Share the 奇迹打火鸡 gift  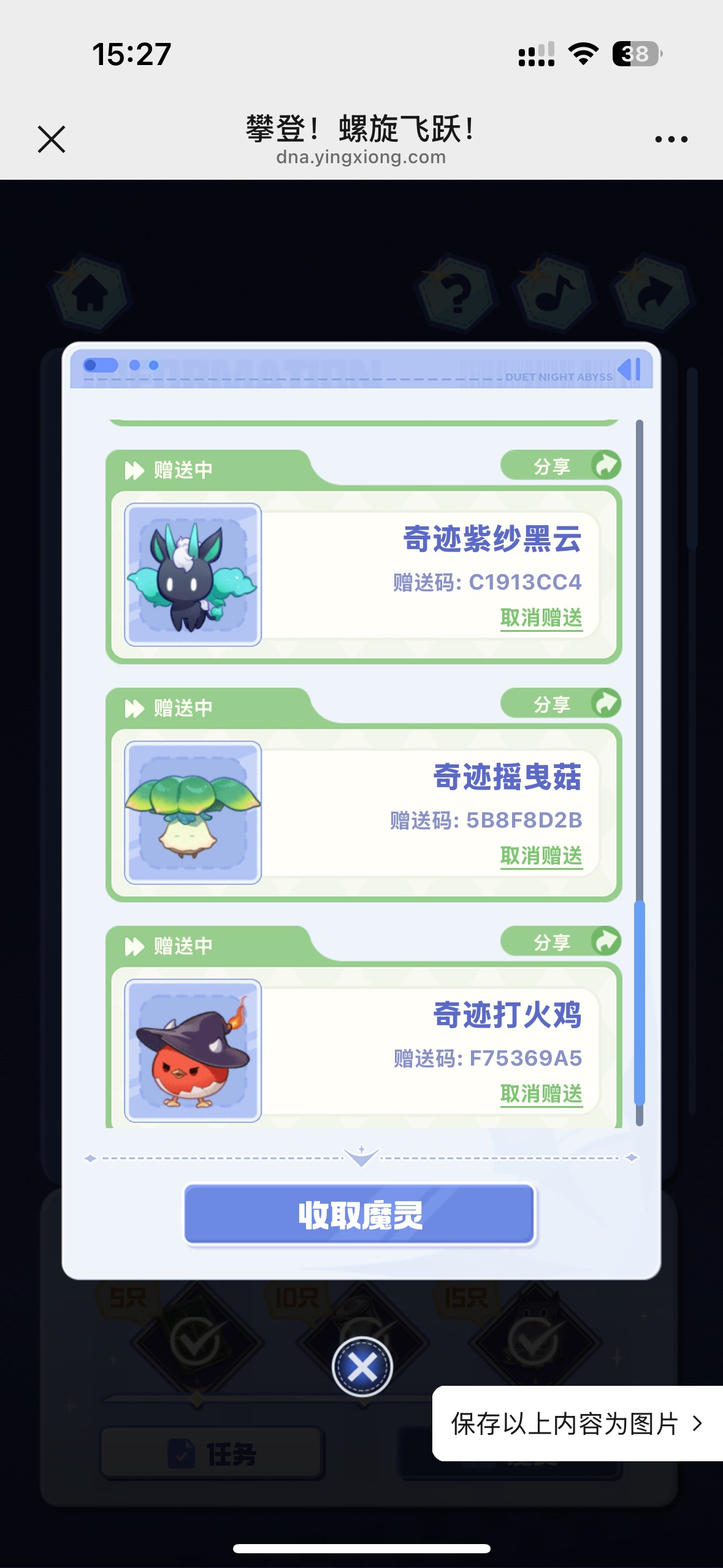click(x=561, y=942)
